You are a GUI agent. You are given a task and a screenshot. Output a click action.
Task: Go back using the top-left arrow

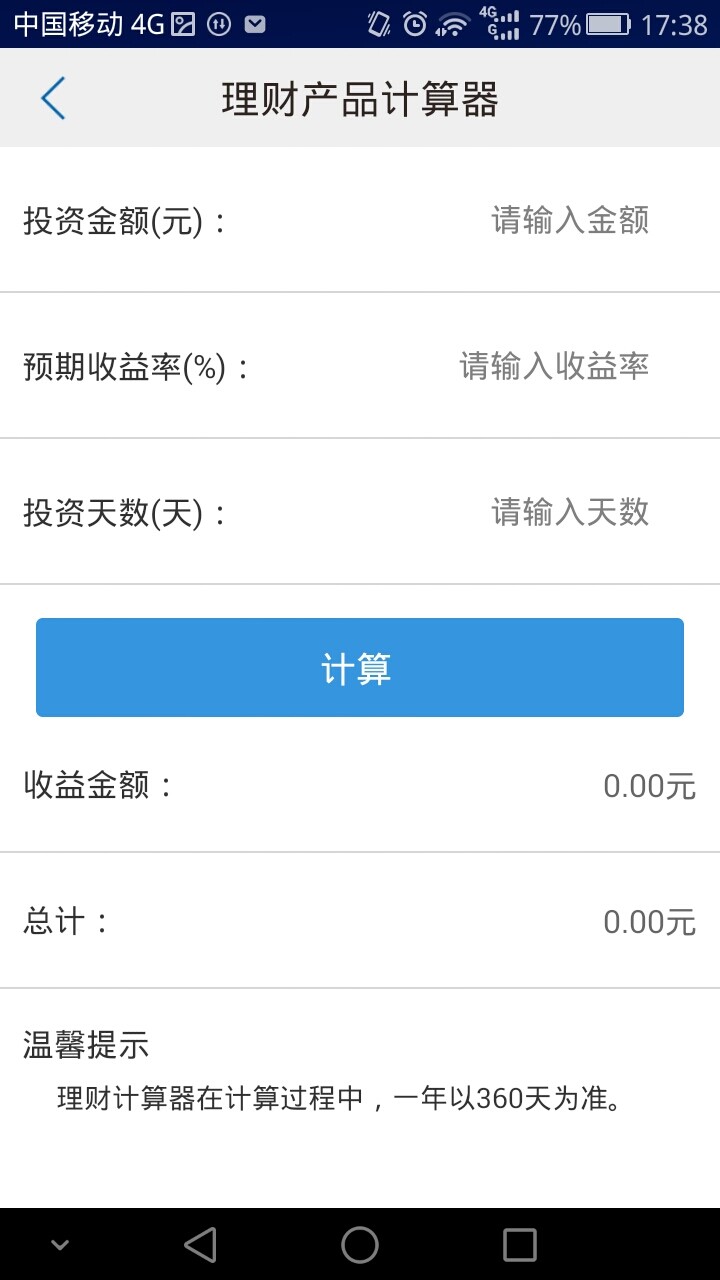point(53,99)
